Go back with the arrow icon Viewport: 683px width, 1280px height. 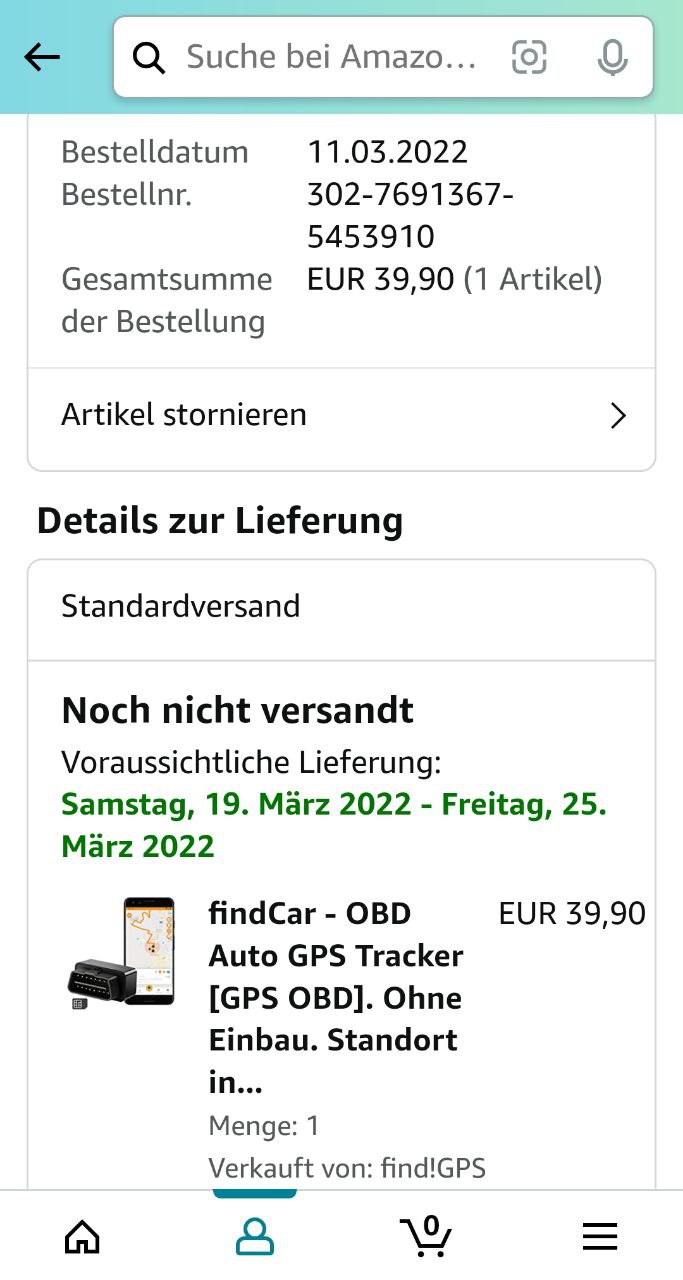coord(42,58)
